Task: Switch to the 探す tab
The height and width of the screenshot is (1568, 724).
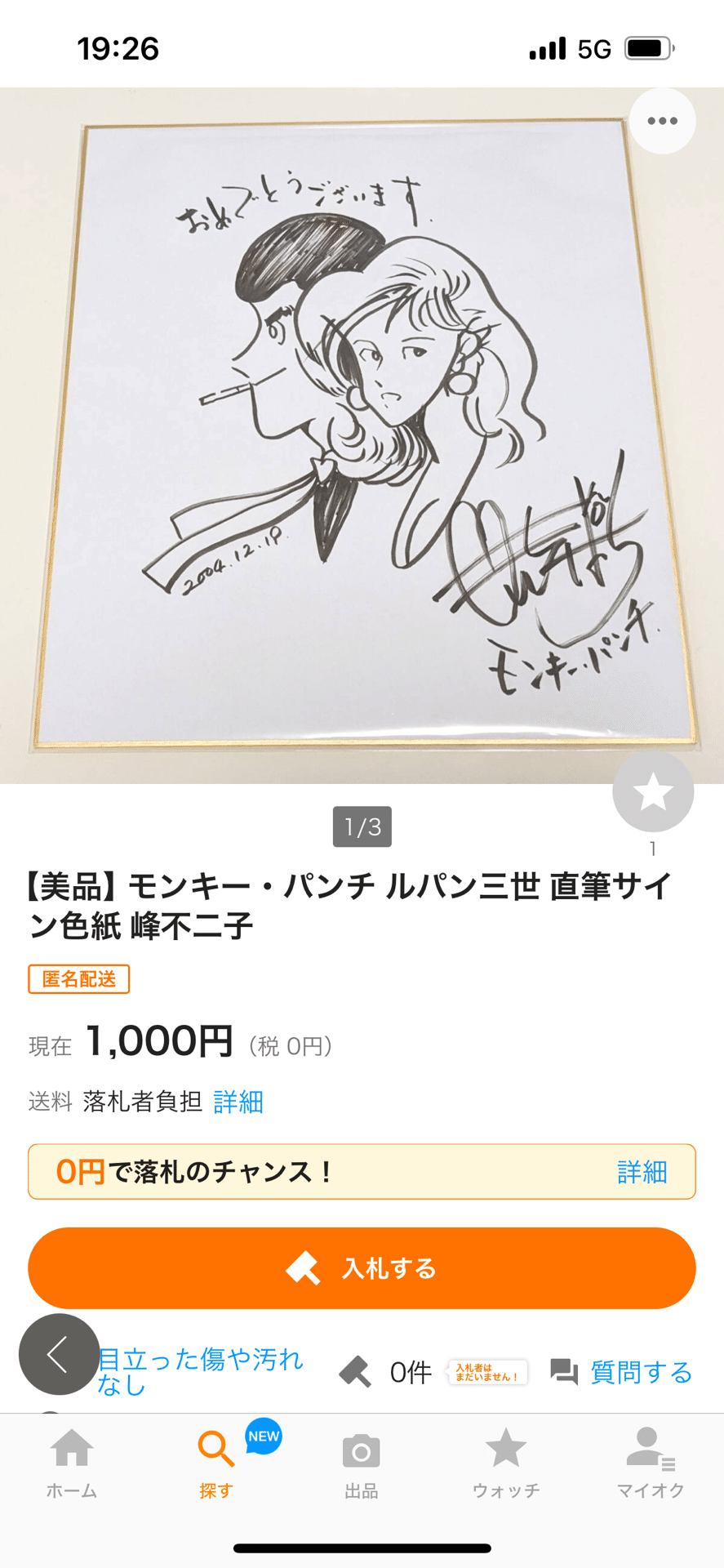Action: [216, 1463]
